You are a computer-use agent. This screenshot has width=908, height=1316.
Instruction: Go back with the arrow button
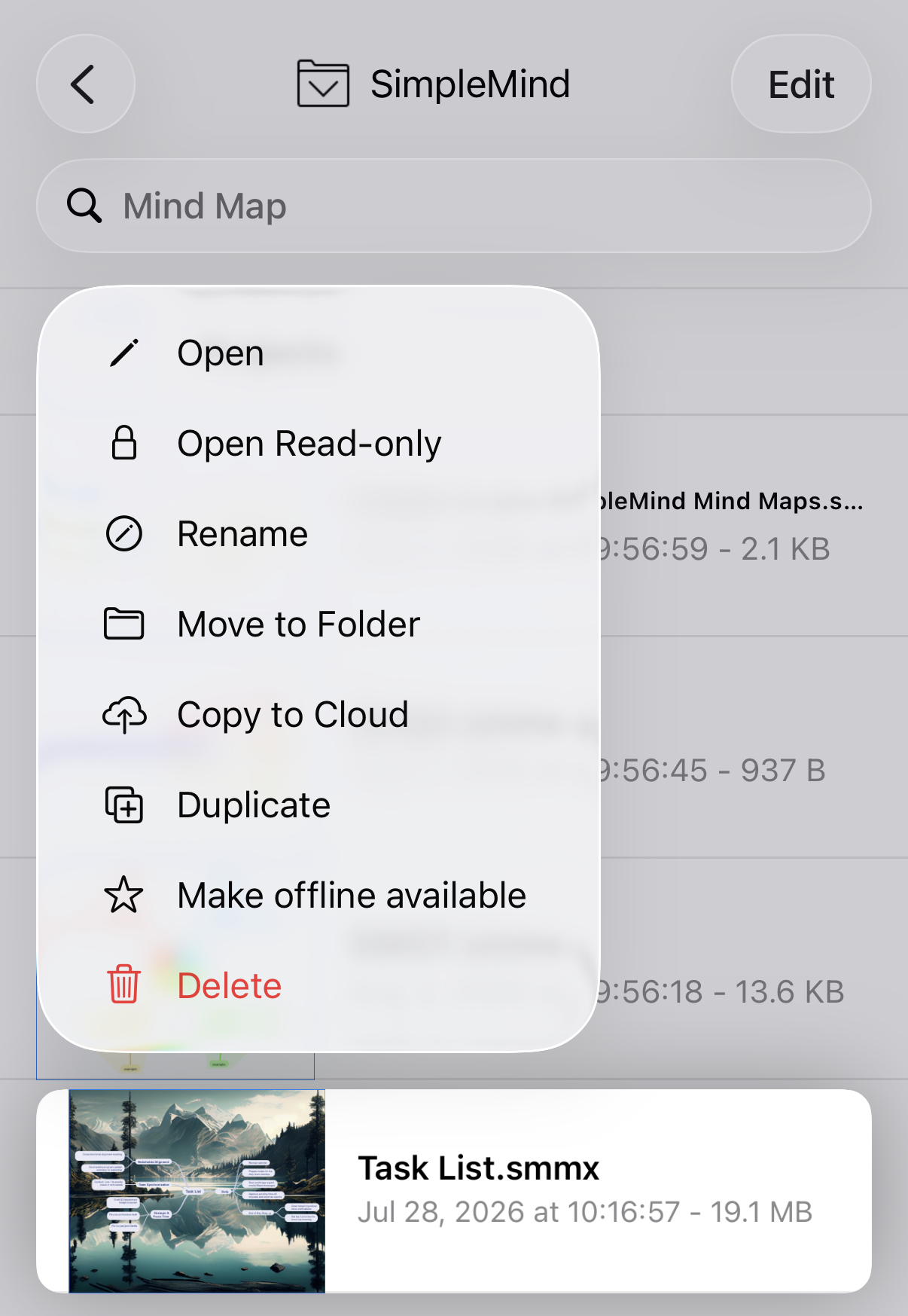point(85,84)
